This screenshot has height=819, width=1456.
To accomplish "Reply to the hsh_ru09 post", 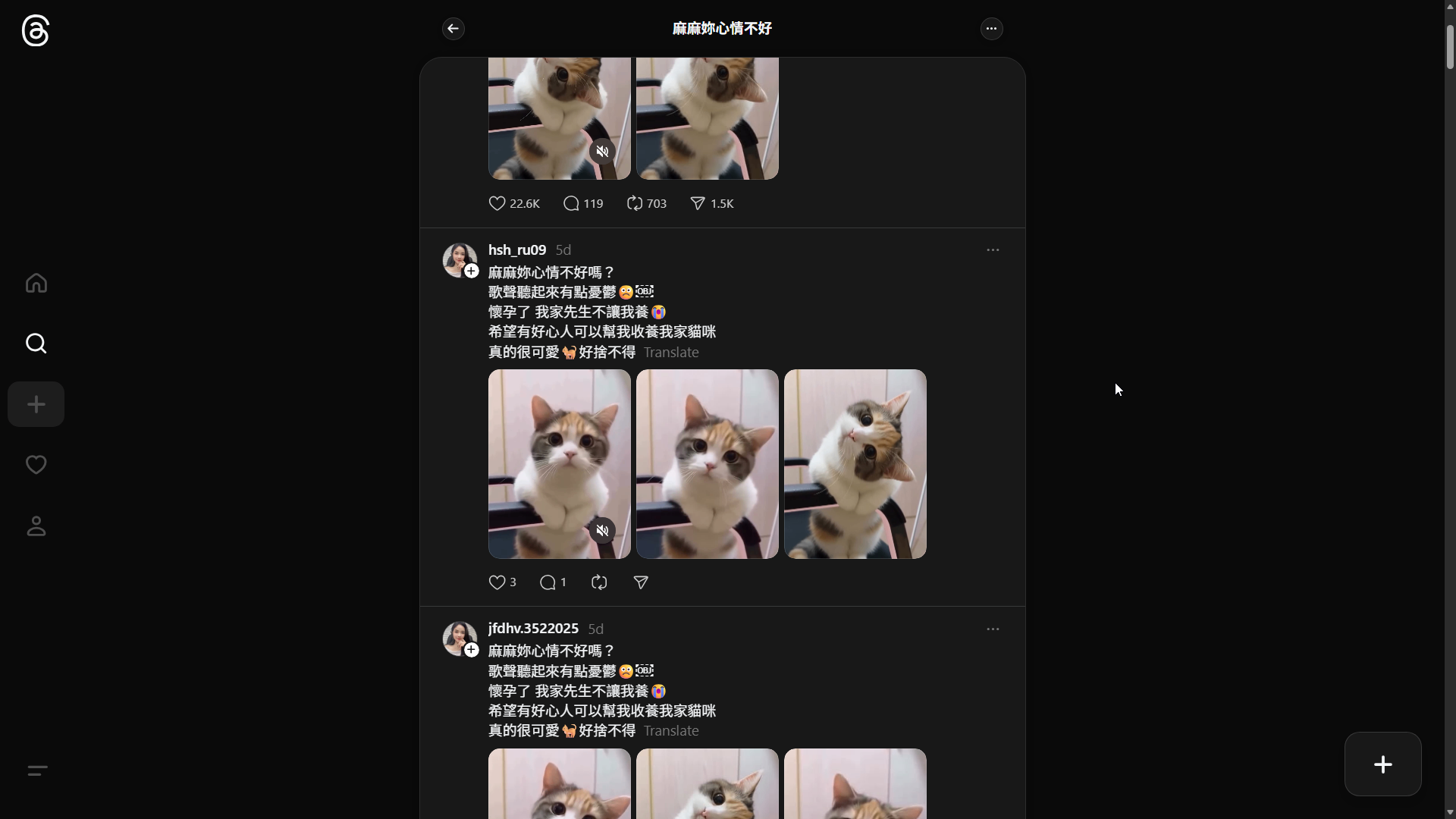I will tap(548, 582).
